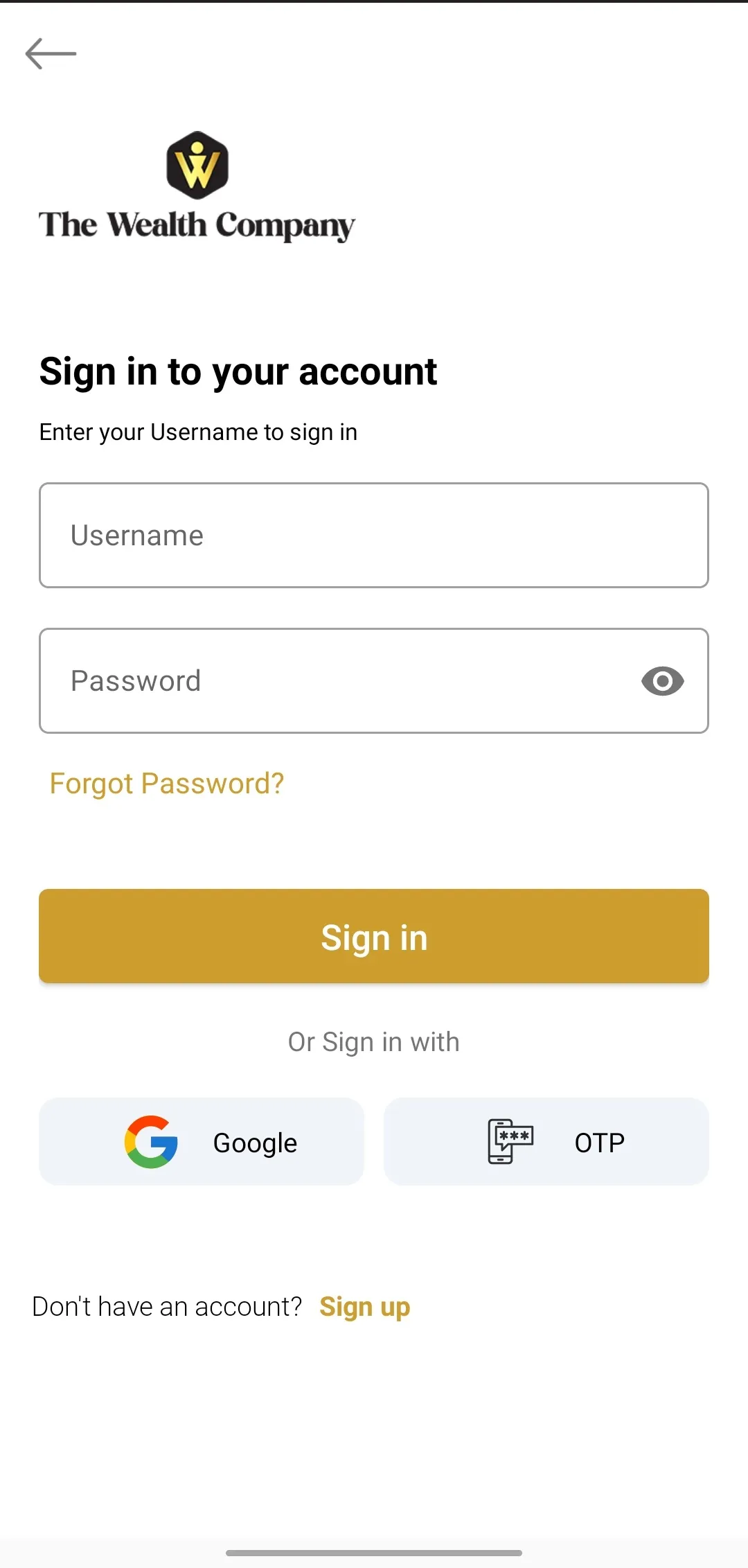Sign in with Google
This screenshot has height=1568, width=748.
pyautogui.click(x=202, y=1141)
